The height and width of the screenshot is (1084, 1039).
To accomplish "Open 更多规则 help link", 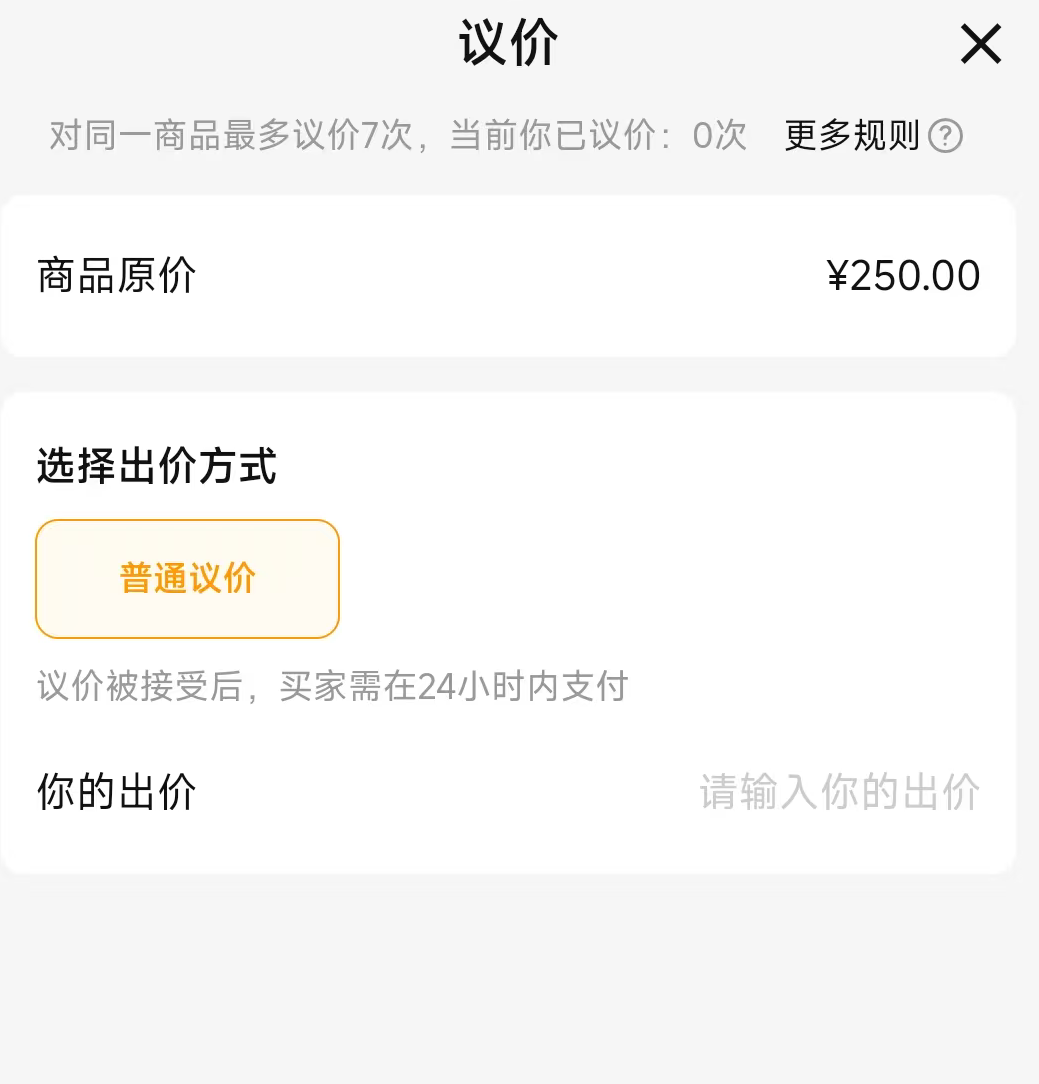I will coord(873,135).
